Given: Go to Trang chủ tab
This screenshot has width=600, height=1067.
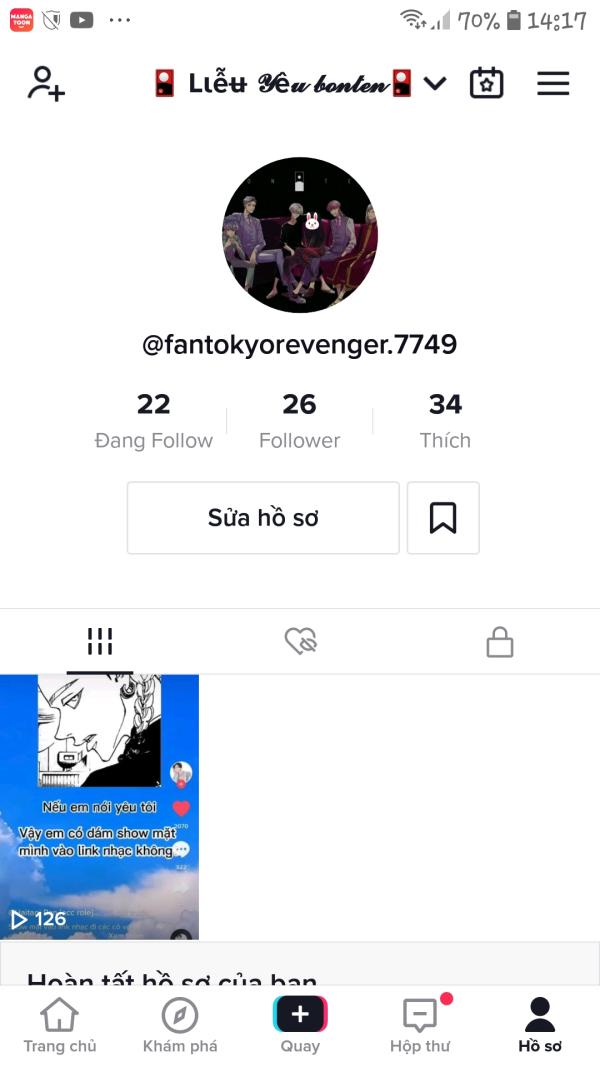Looking at the screenshot, I should tap(60, 1025).
